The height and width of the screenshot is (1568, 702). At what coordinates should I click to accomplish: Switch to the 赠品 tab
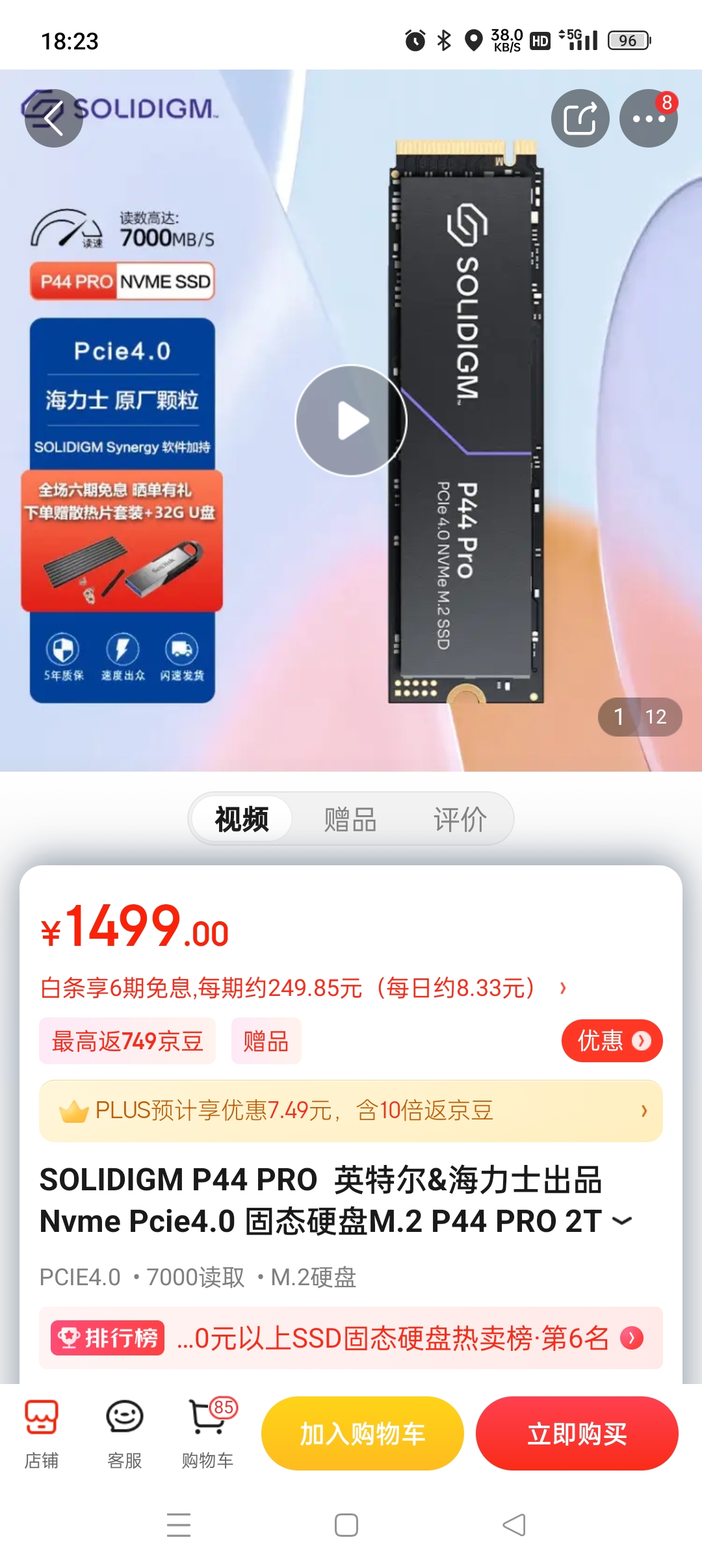pyautogui.click(x=350, y=819)
